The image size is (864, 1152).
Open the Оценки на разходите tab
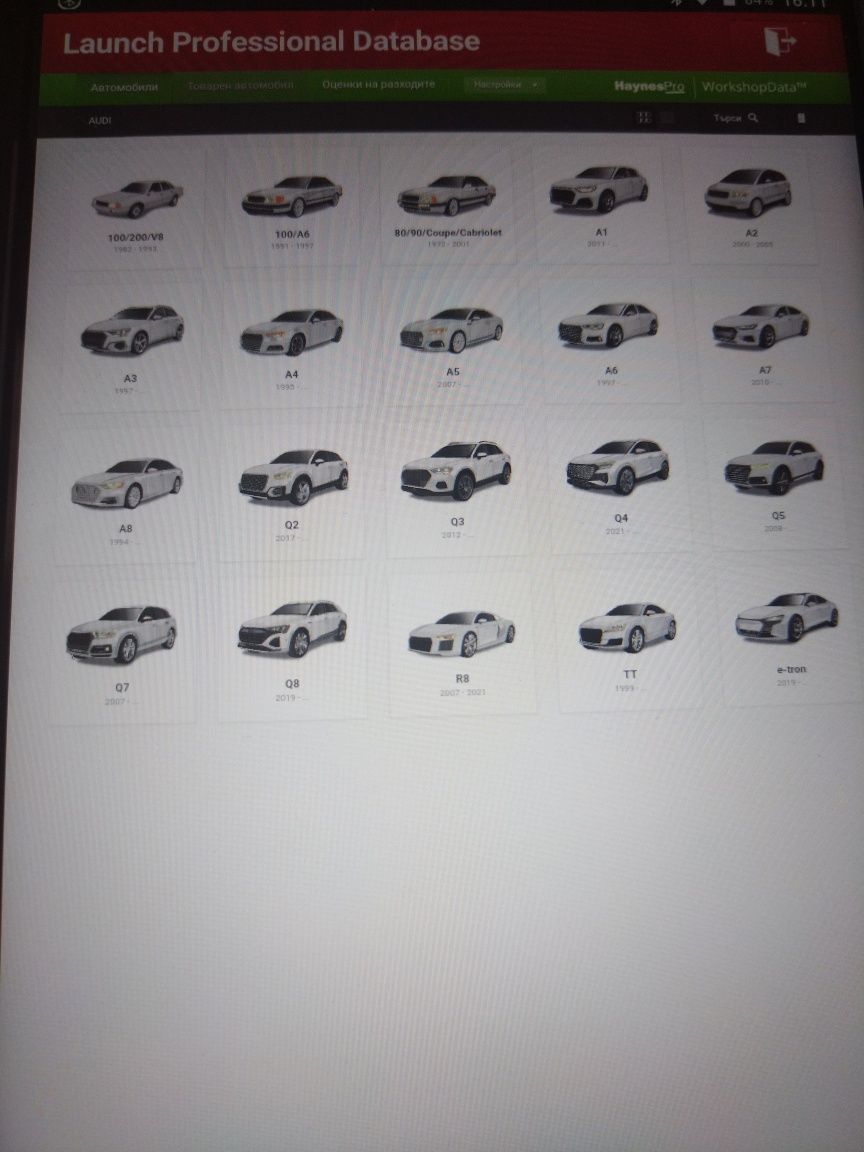coord(378,85)
